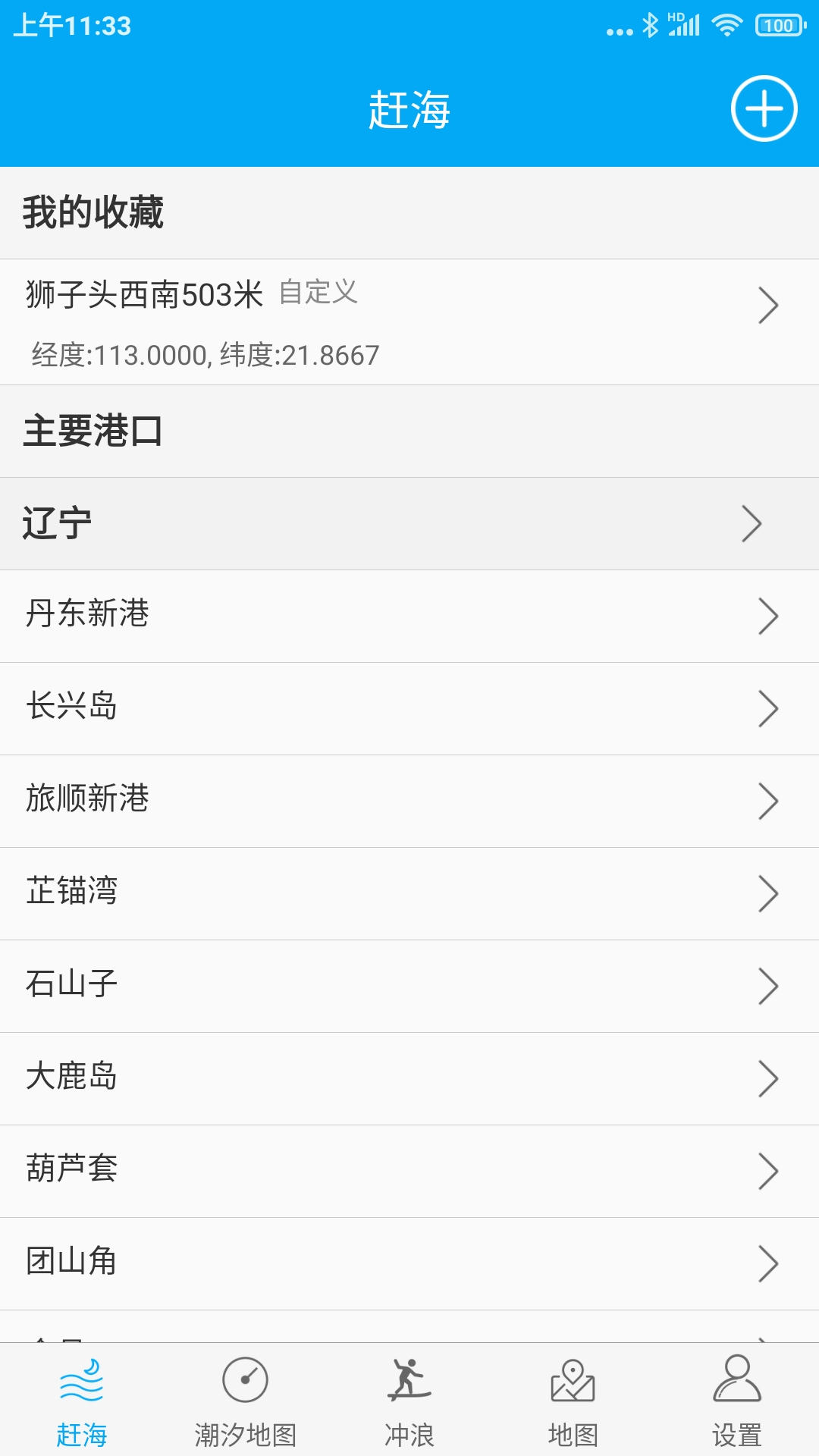Expand the 辽宁 province entry
819x1456 pixels.
point(409,523)
